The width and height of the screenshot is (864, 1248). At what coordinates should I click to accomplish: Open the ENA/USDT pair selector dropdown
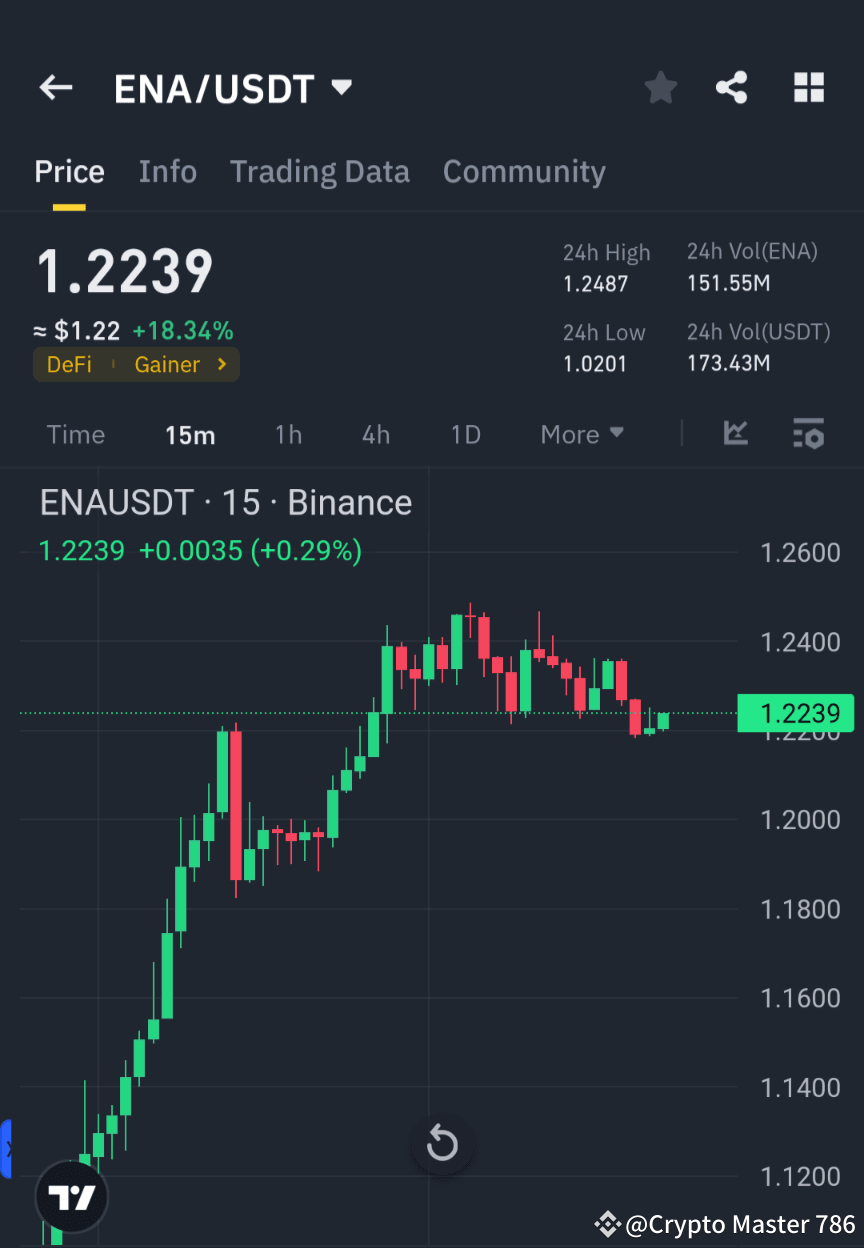pos(340,87)
